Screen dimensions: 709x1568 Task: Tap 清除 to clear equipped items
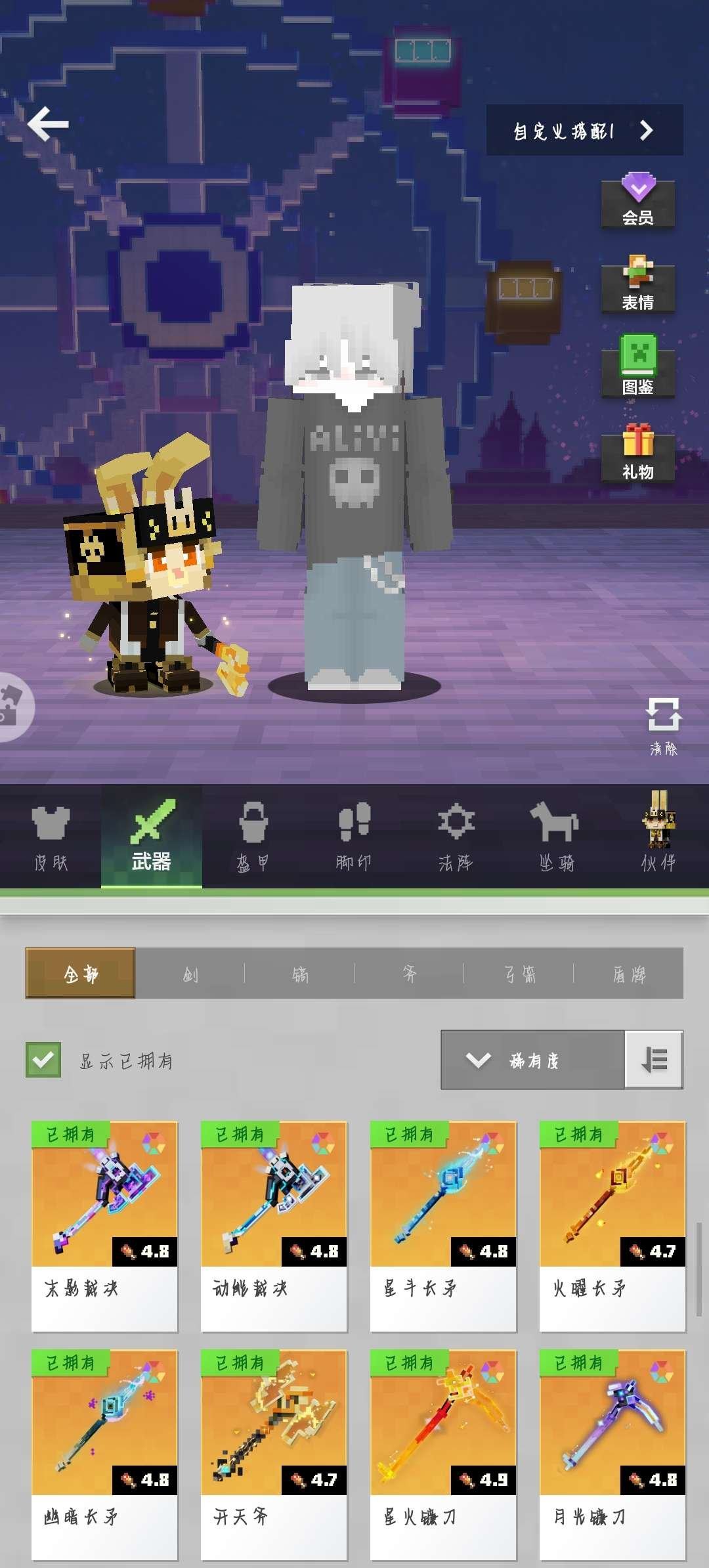point(664,726)
